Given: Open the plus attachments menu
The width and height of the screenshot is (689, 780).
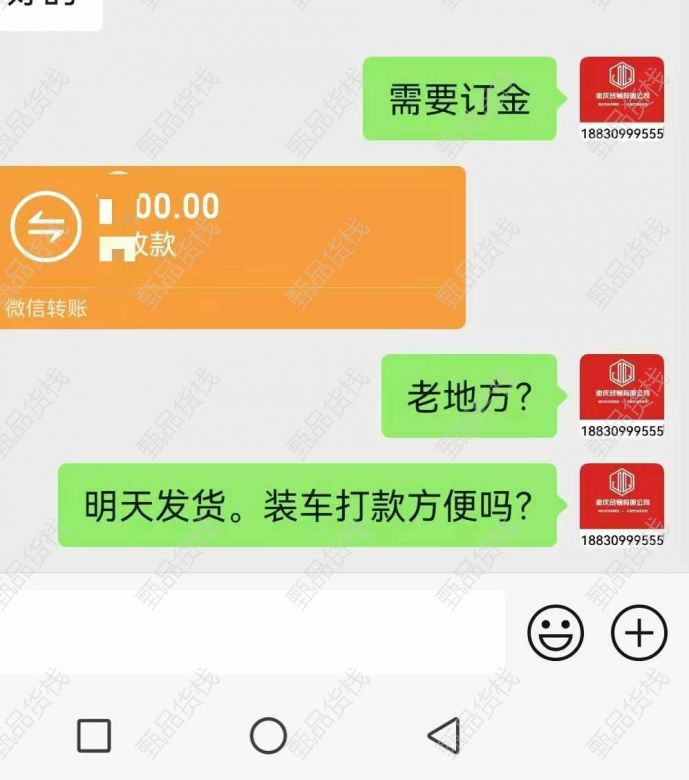Looking at the screenshot, I should pyautogui.click(x=638, y=633).
